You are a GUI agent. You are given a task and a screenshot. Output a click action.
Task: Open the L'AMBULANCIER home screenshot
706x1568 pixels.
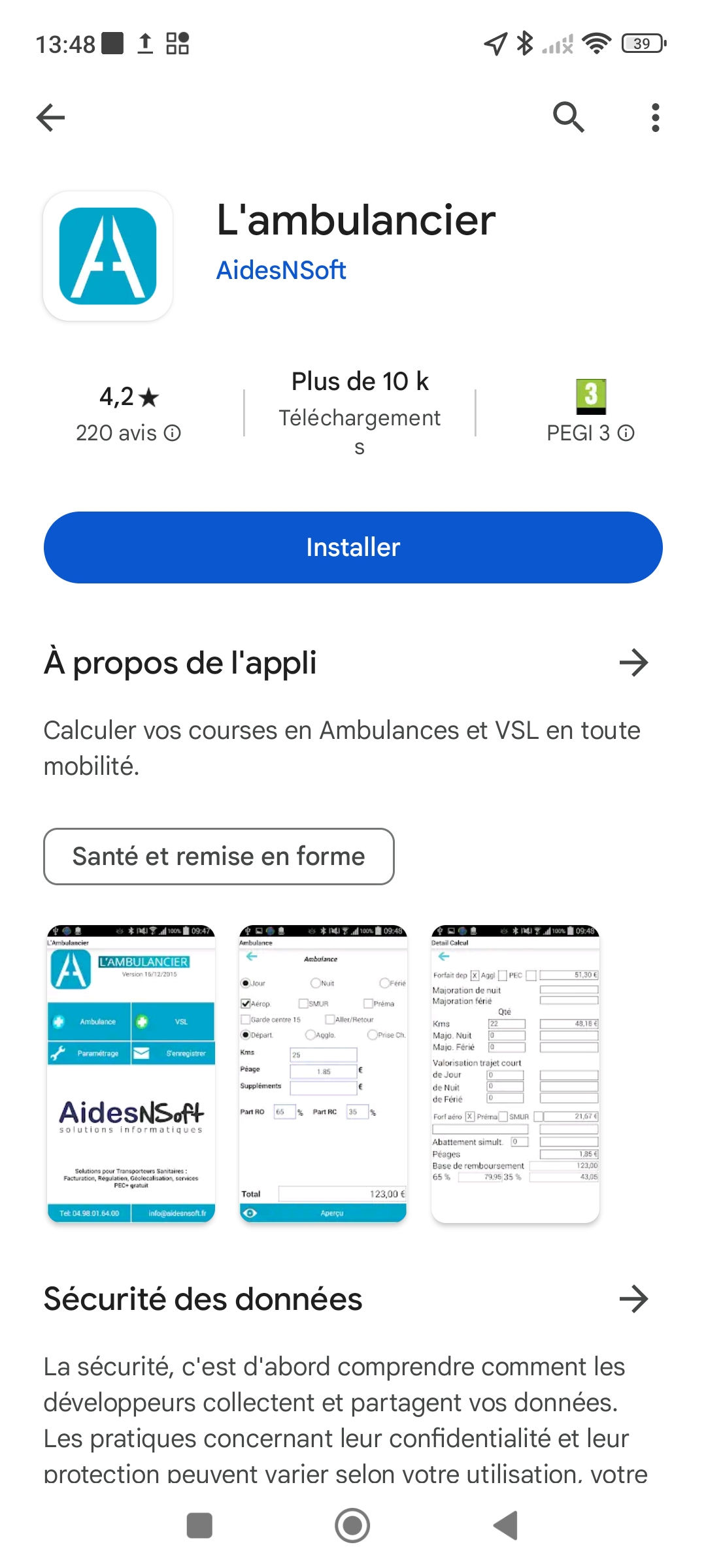(131, 1073)
